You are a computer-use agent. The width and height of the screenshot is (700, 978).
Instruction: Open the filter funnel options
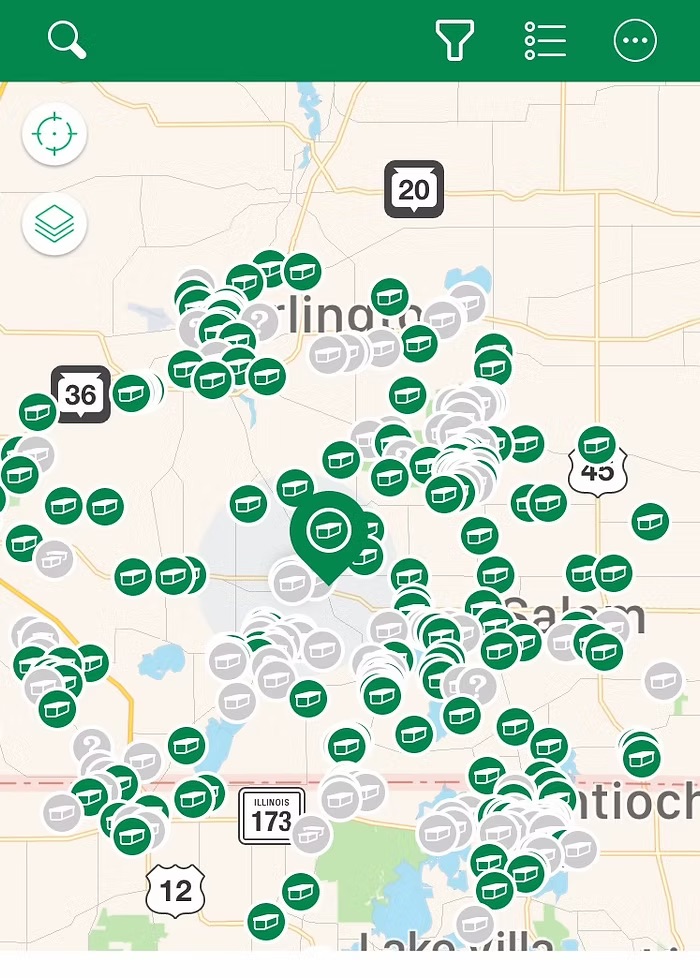click(454, 41)
